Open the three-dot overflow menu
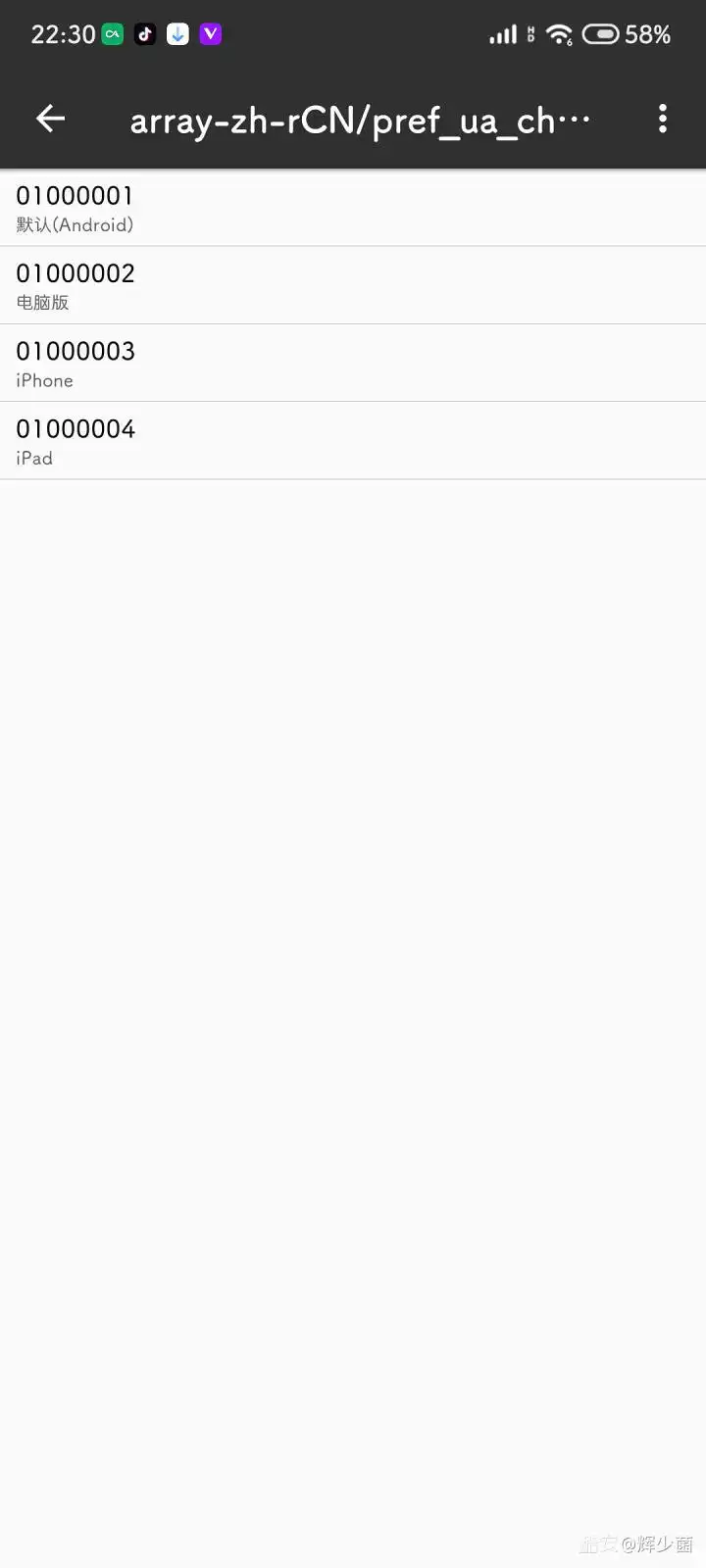 [663, 119]
